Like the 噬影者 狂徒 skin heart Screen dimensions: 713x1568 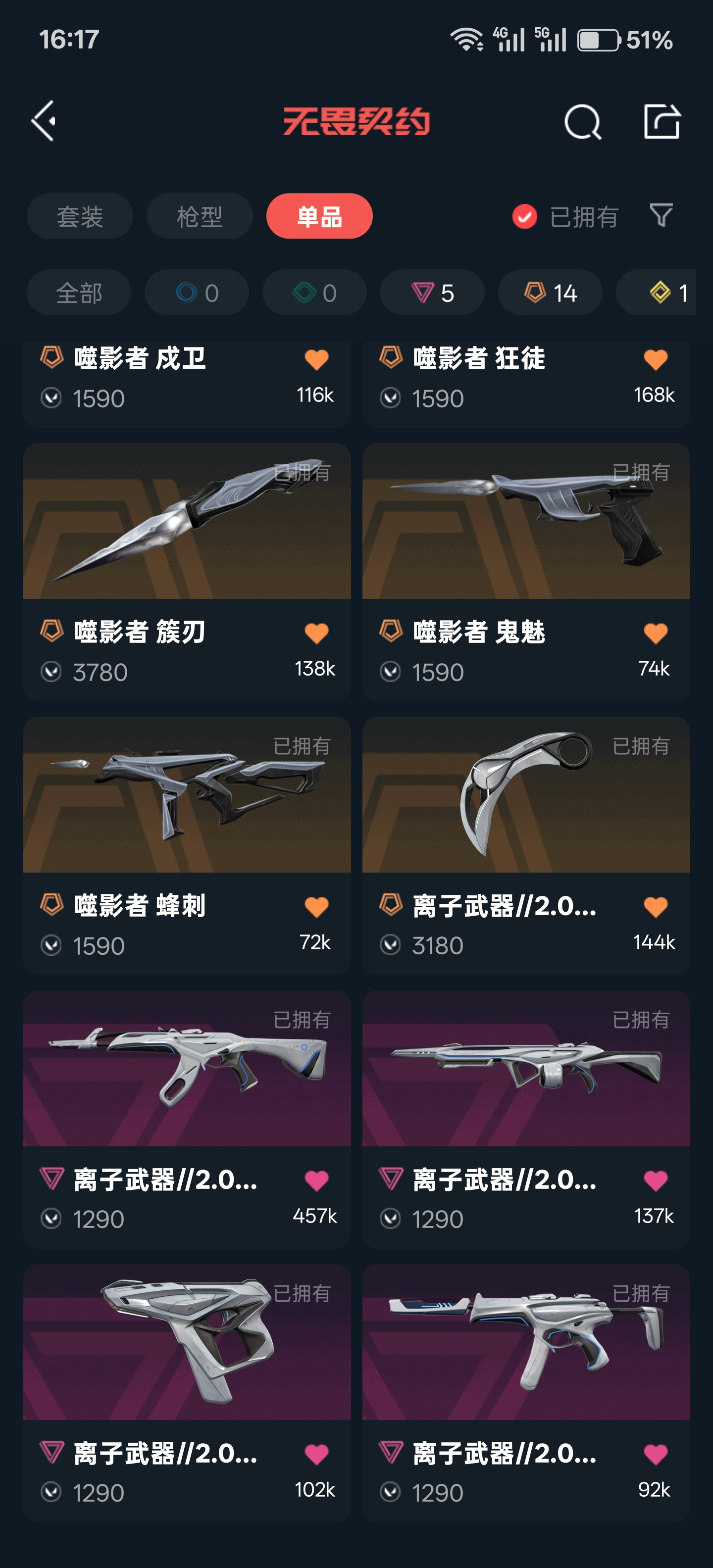(655, 360)
